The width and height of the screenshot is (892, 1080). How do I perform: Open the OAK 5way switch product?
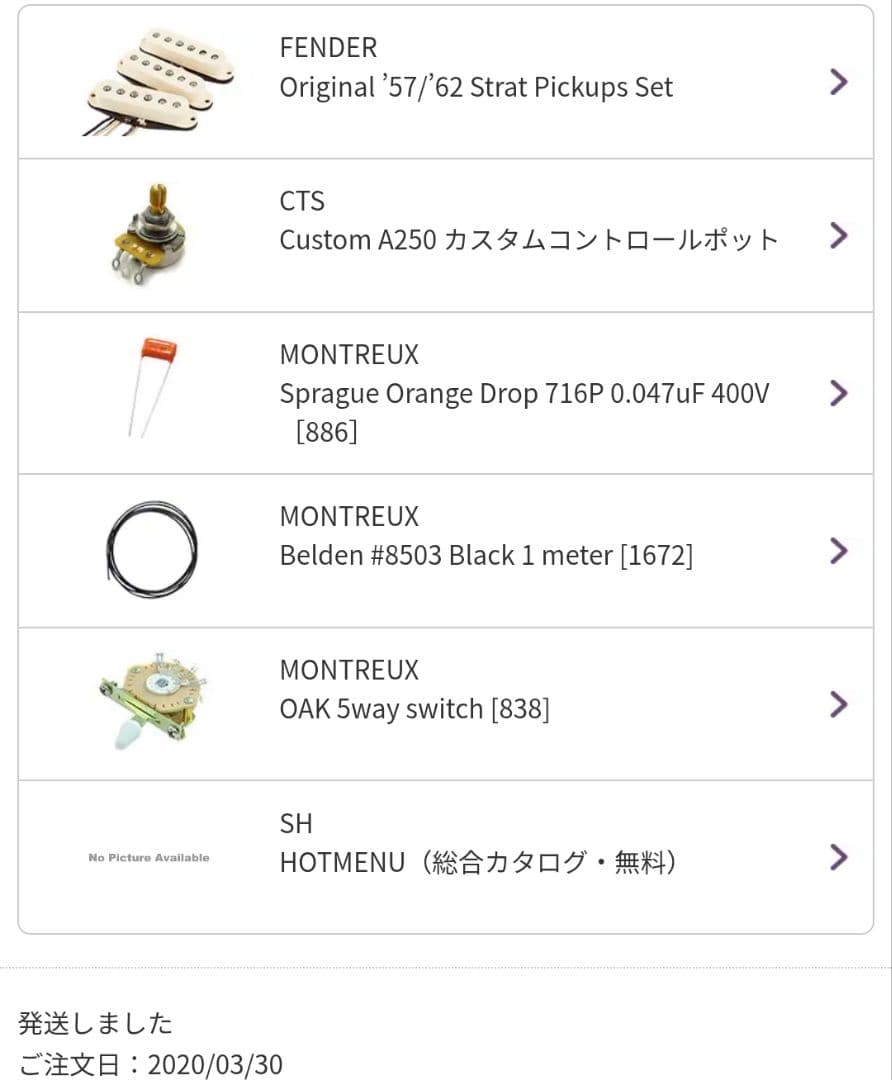[446, 705]
